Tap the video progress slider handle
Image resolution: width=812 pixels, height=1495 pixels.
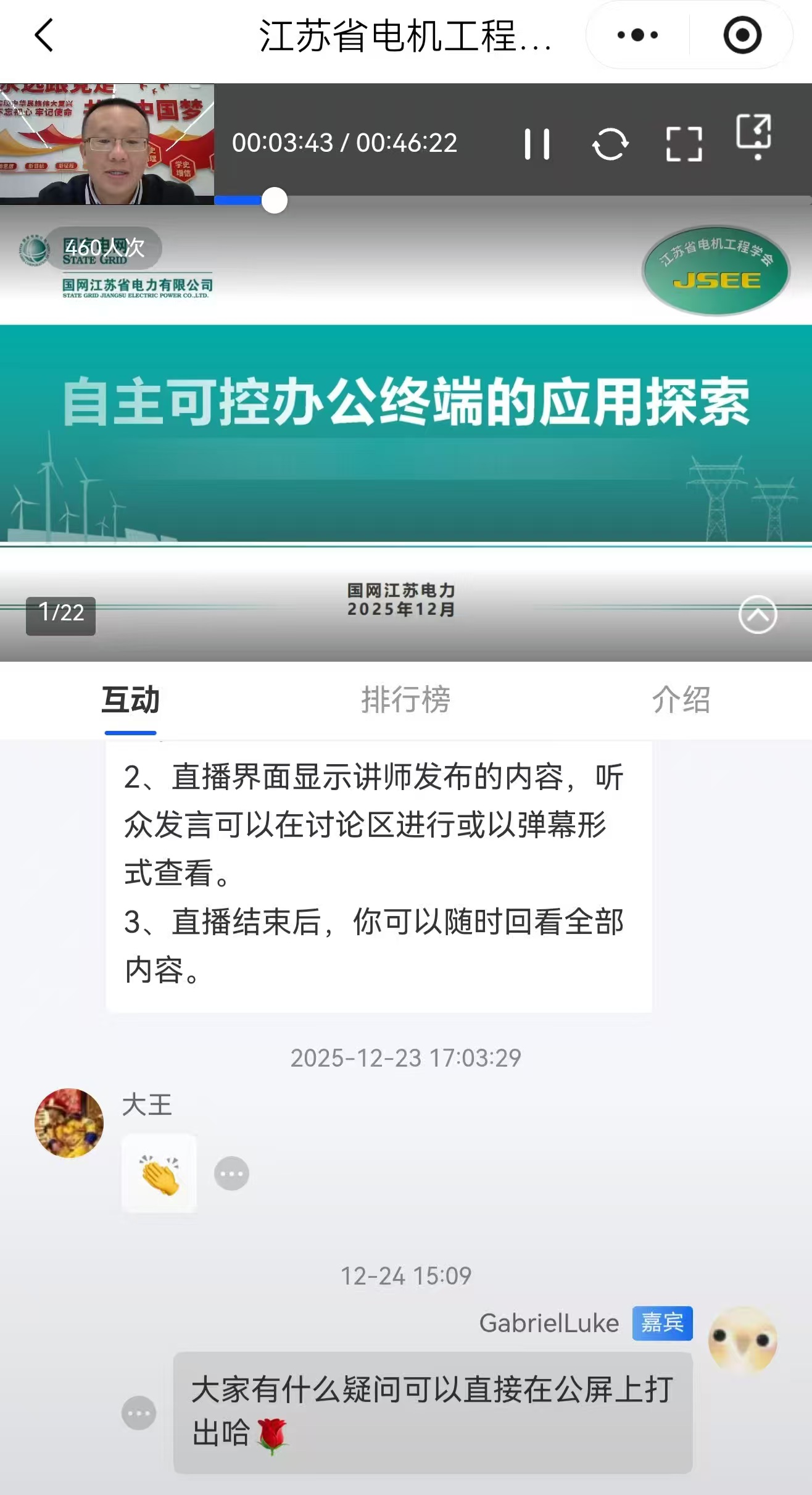(x=275, y=201)
